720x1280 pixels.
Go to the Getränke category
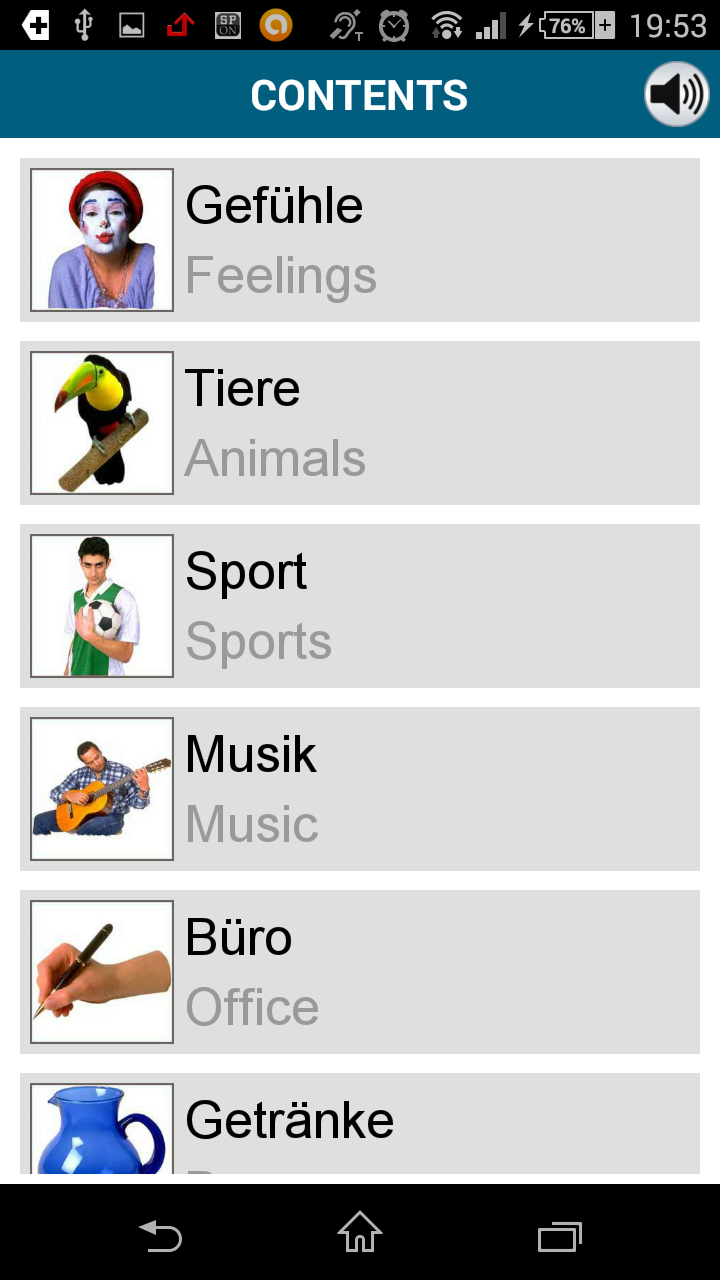coord(360,1125)
